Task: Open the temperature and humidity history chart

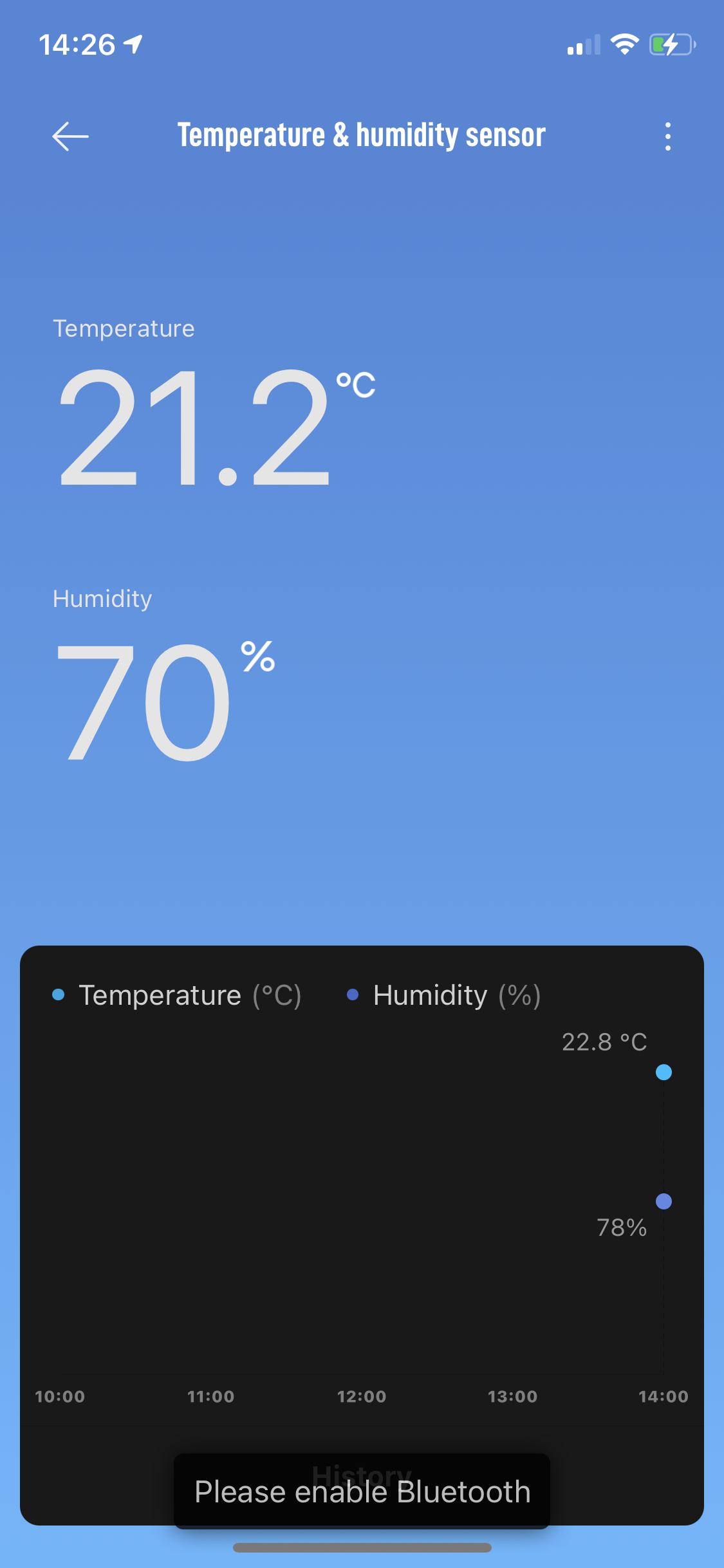Action: (362, 1235)
